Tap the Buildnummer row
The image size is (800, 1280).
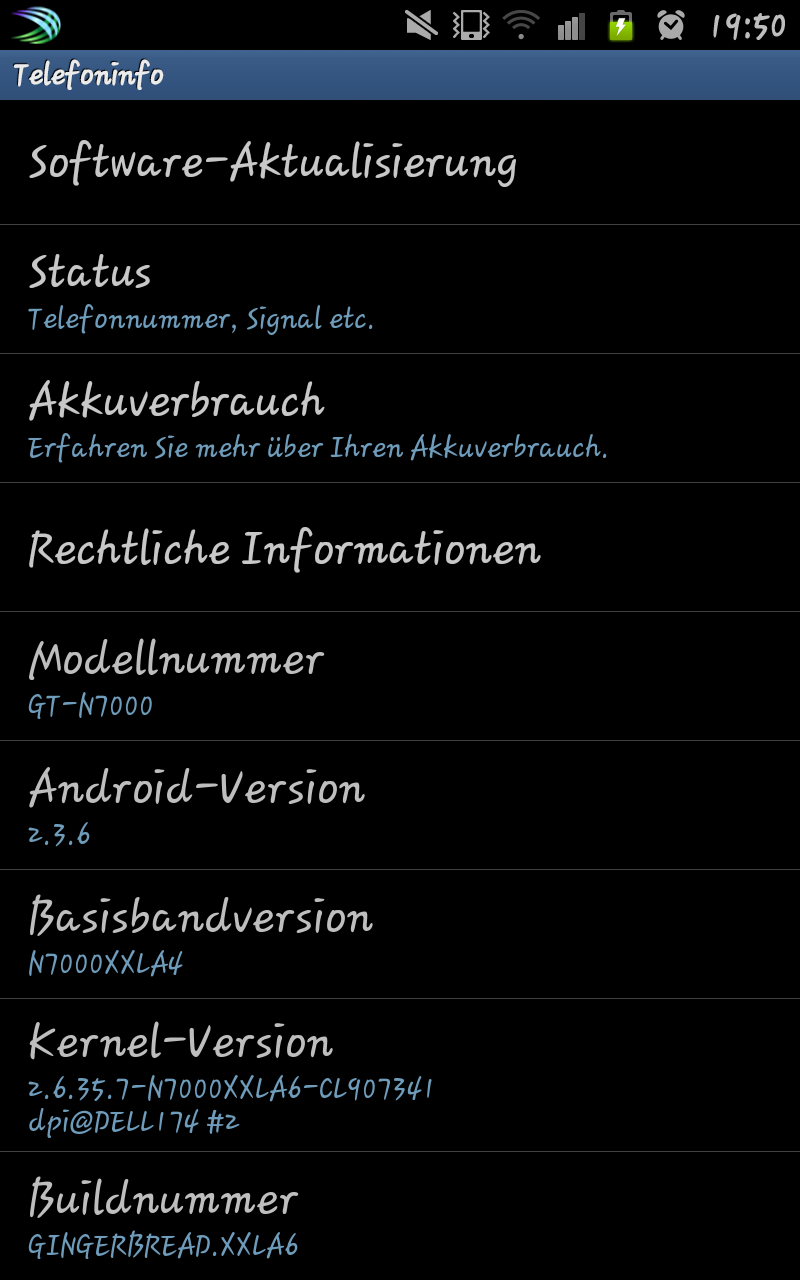(400, 1216)
